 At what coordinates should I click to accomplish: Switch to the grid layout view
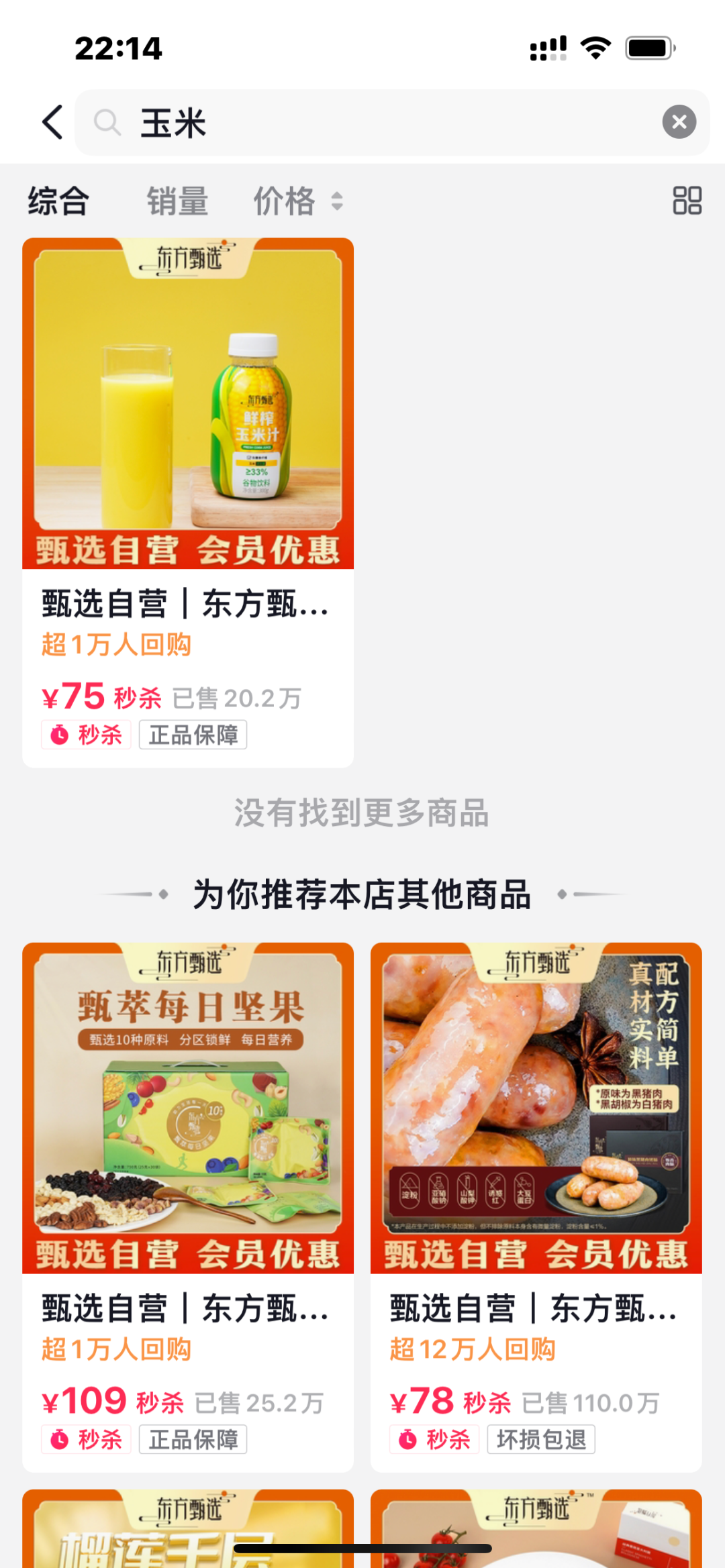point(687,200)
